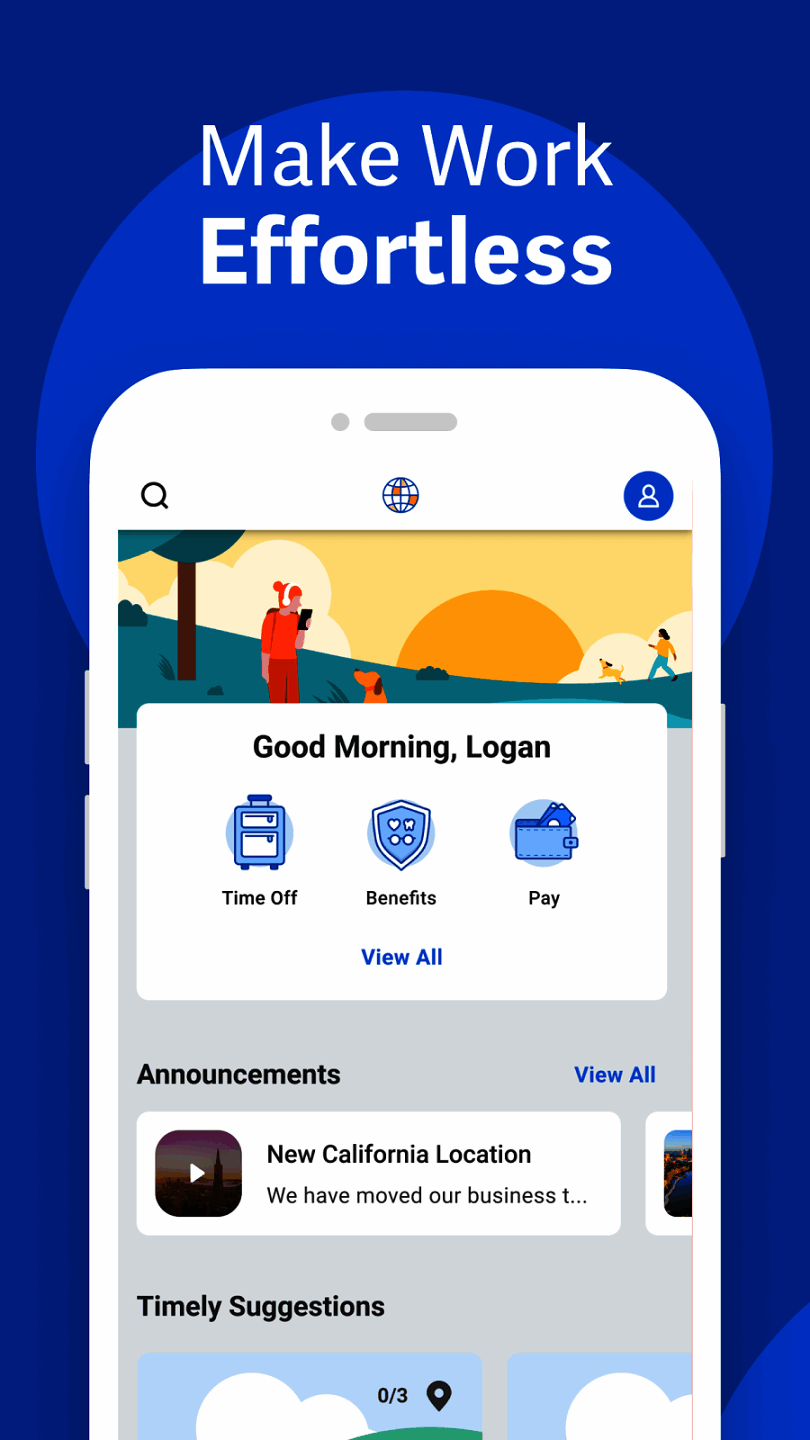This screenshot has height=1440, width=810.
Task: Open the New California Location announcement
Action: [x=398, y=1154]
